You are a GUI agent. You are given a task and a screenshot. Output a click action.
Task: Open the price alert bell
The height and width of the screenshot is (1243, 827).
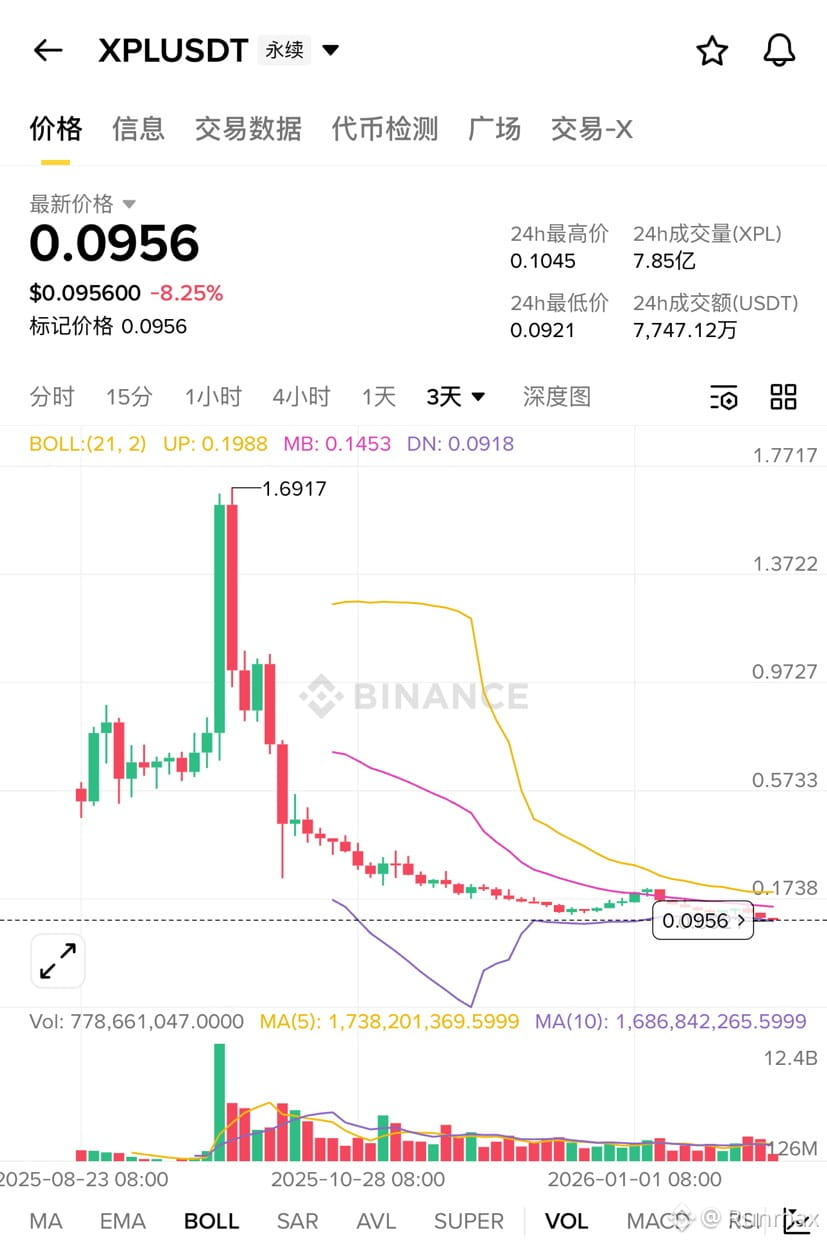point(779,51)
